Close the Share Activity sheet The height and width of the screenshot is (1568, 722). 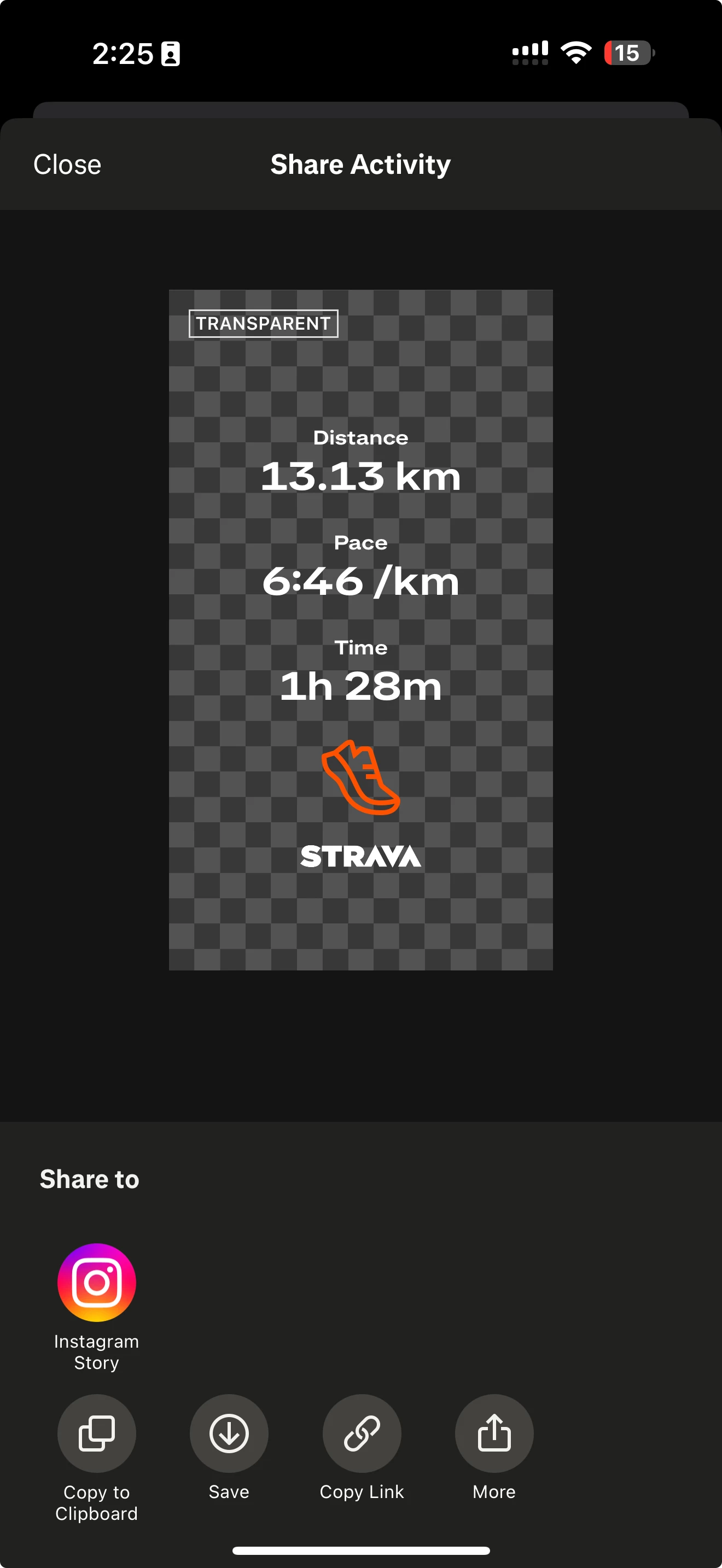tap(67, 165)
